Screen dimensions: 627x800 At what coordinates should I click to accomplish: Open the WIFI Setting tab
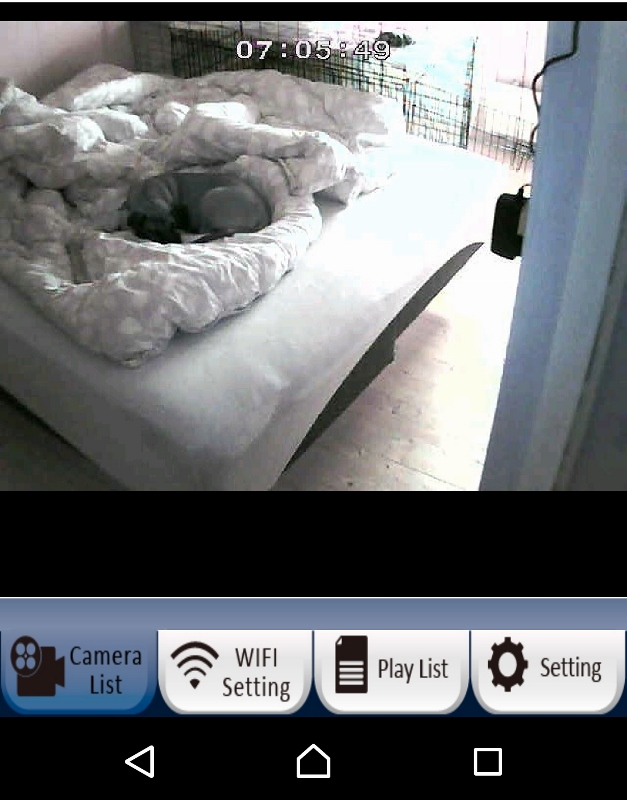(x=235, y=671)
